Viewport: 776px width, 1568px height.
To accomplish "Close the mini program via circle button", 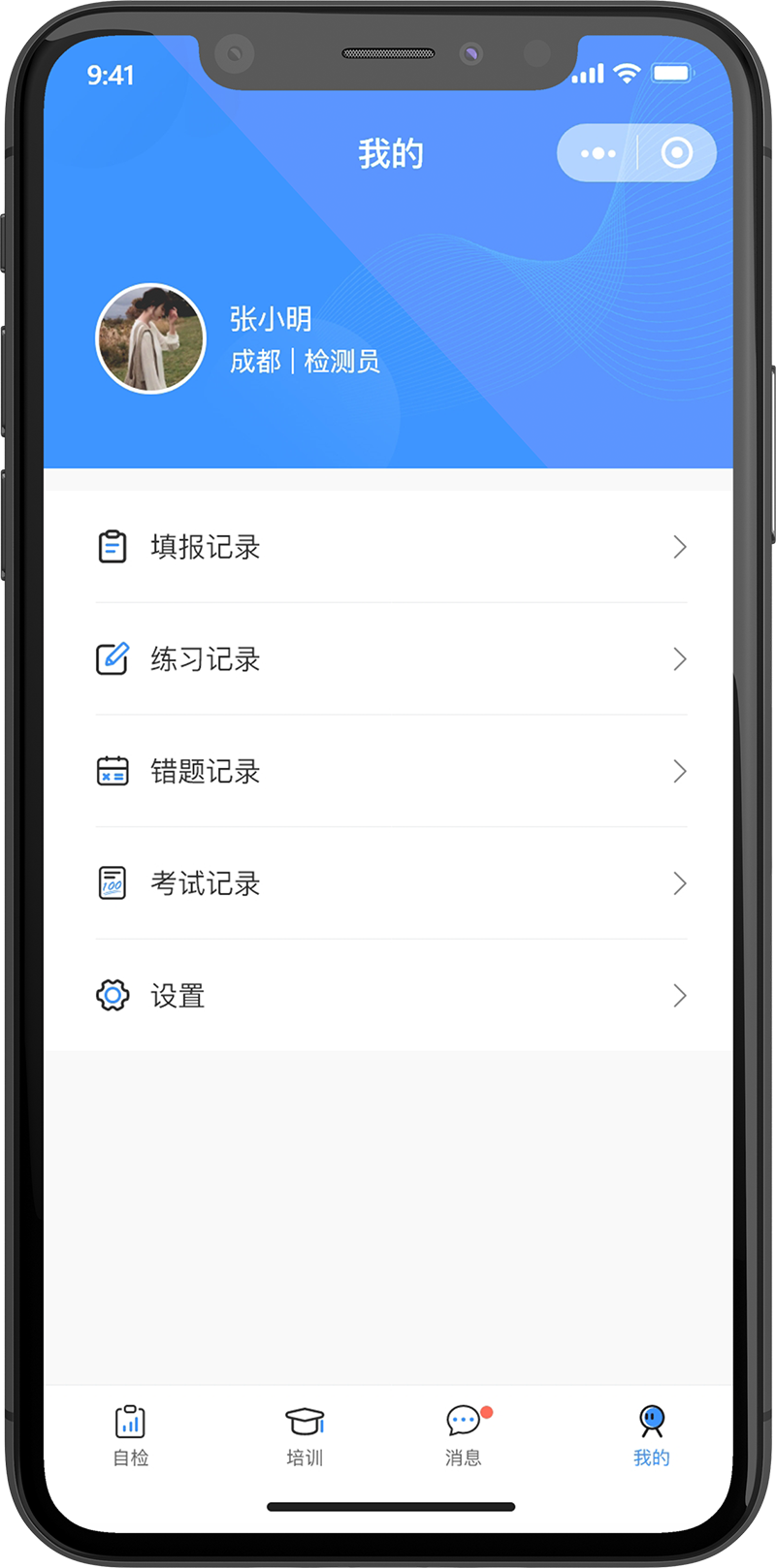I will coord(677,153).
